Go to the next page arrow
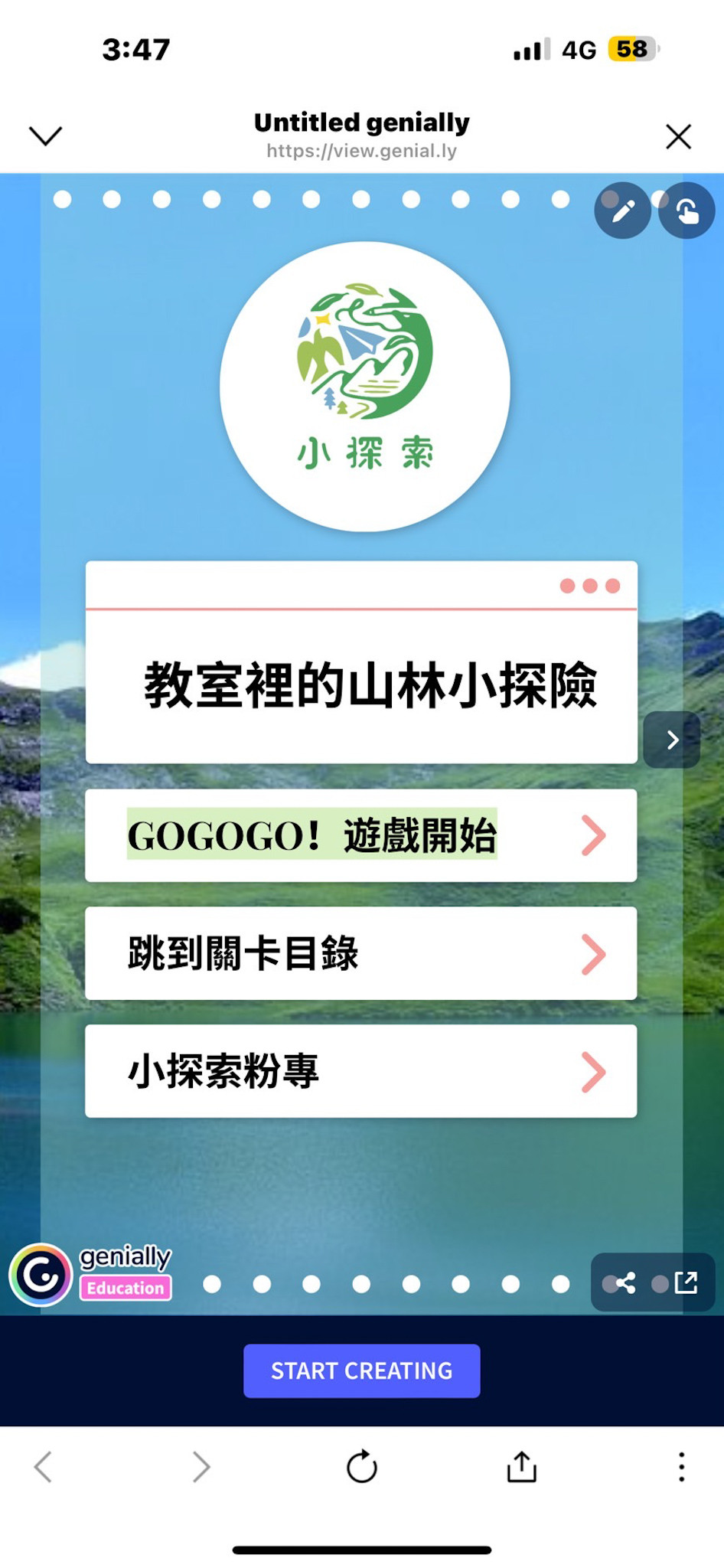The width and height of the screenshot is (724, 1568). pos(671,740)
